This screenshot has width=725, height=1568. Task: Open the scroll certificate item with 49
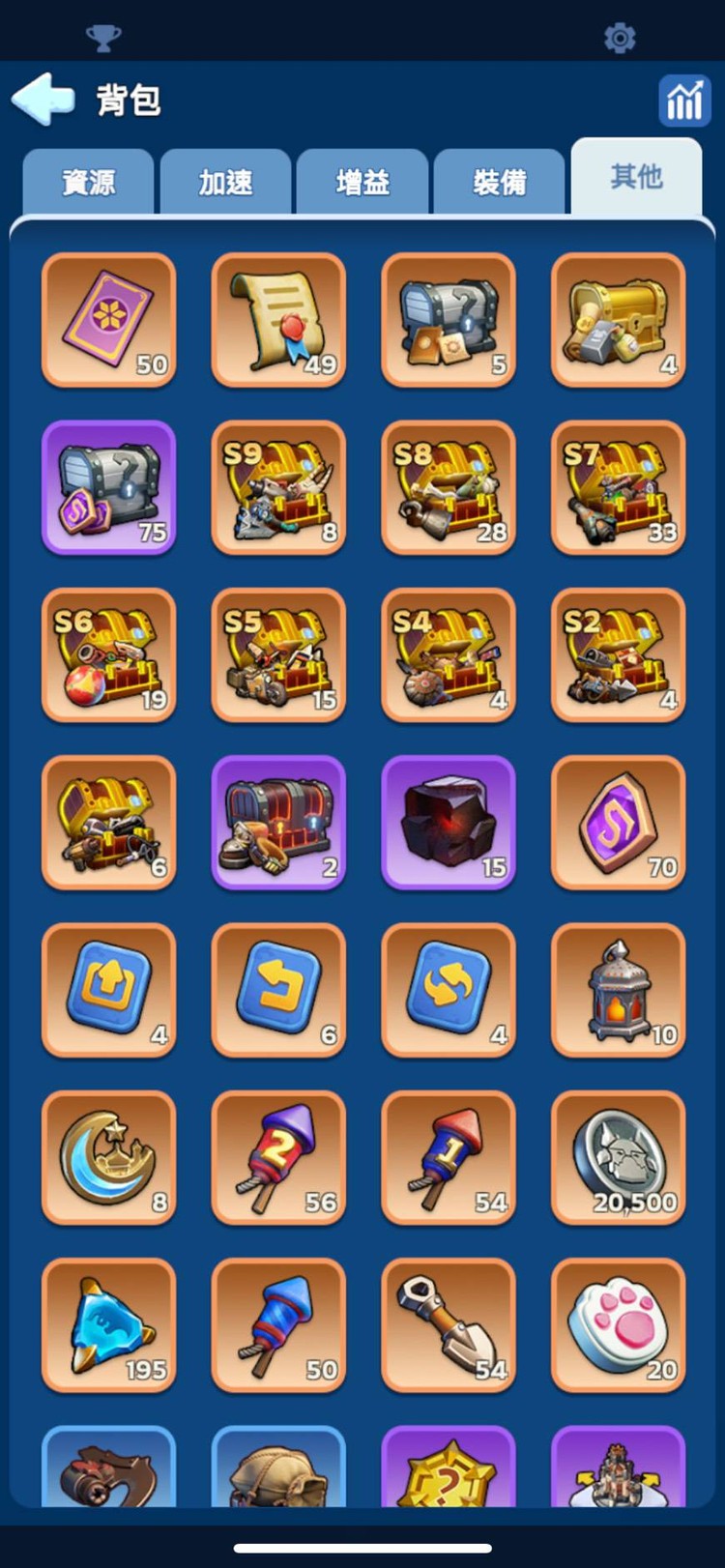coord(278,320)
